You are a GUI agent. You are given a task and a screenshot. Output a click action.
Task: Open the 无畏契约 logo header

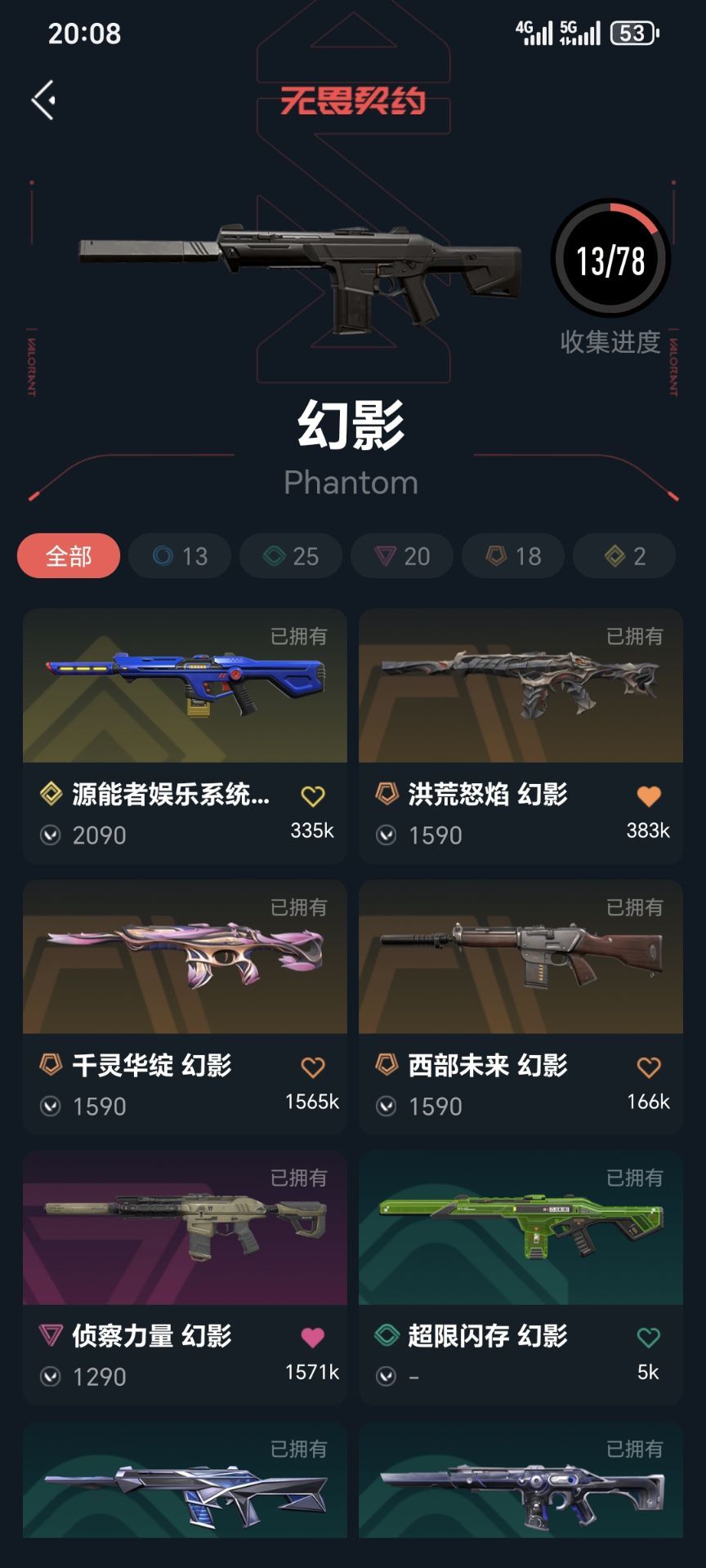[353, 104]
